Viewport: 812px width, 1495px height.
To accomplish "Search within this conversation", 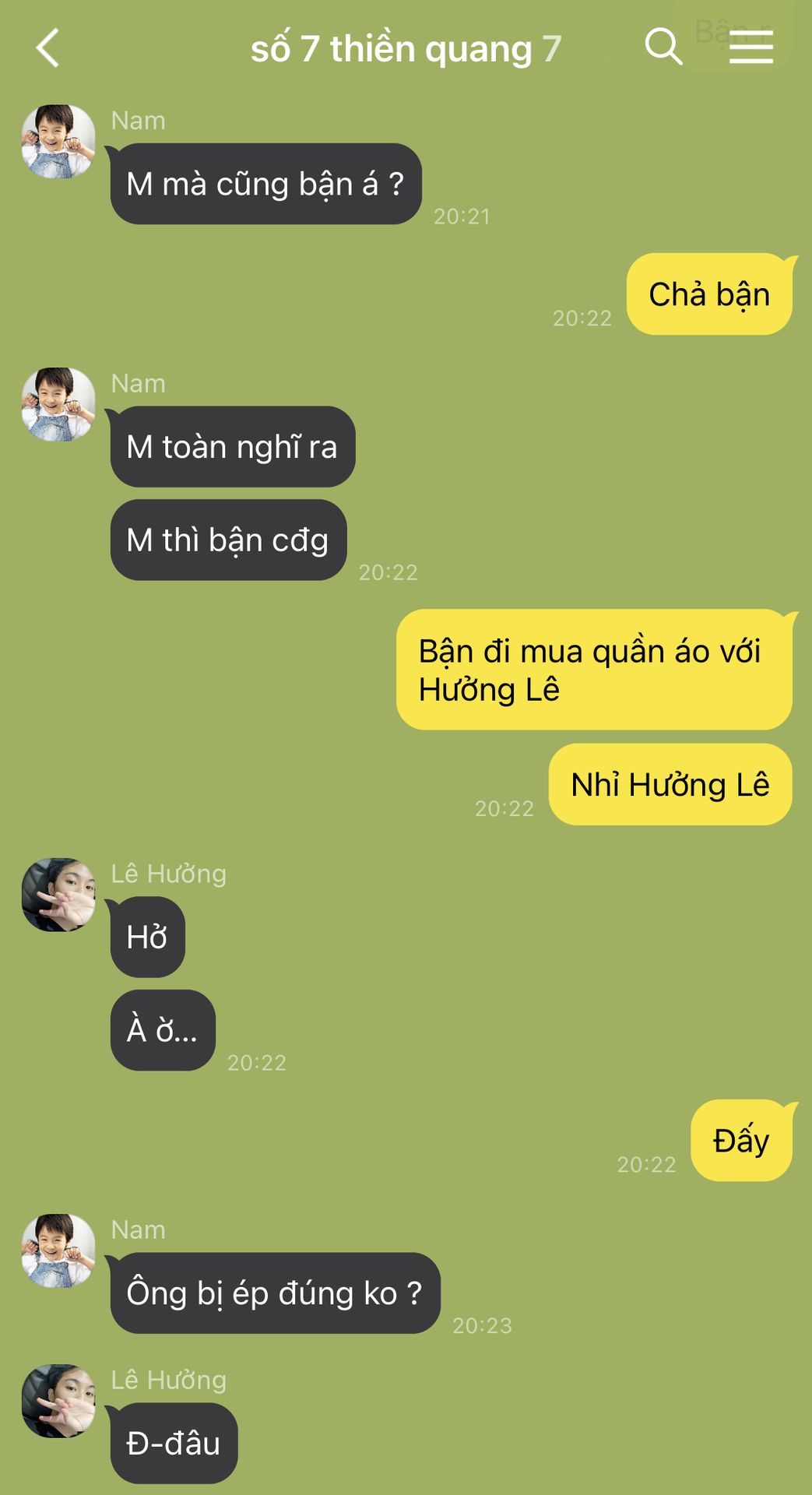I will [x=663, y=47].
